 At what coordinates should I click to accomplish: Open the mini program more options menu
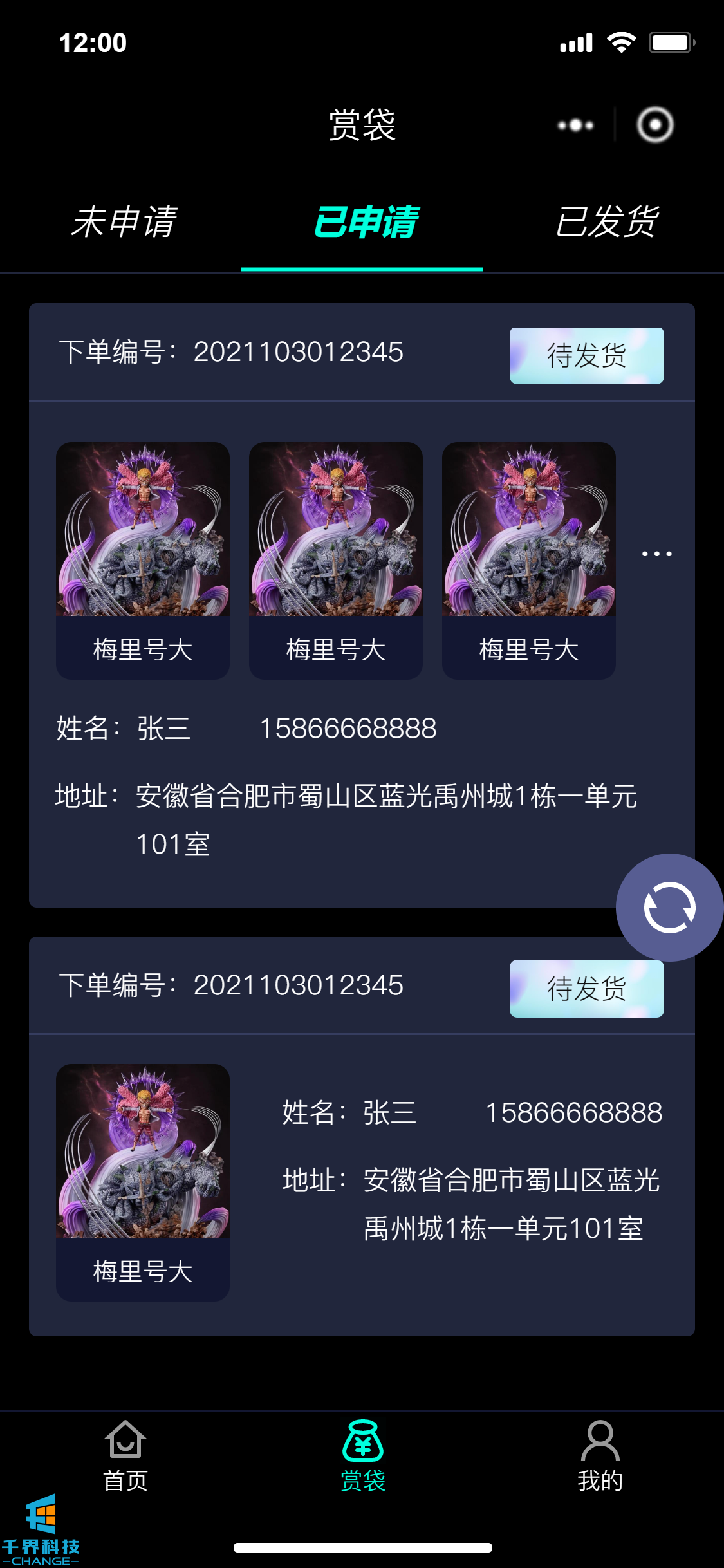575,125
